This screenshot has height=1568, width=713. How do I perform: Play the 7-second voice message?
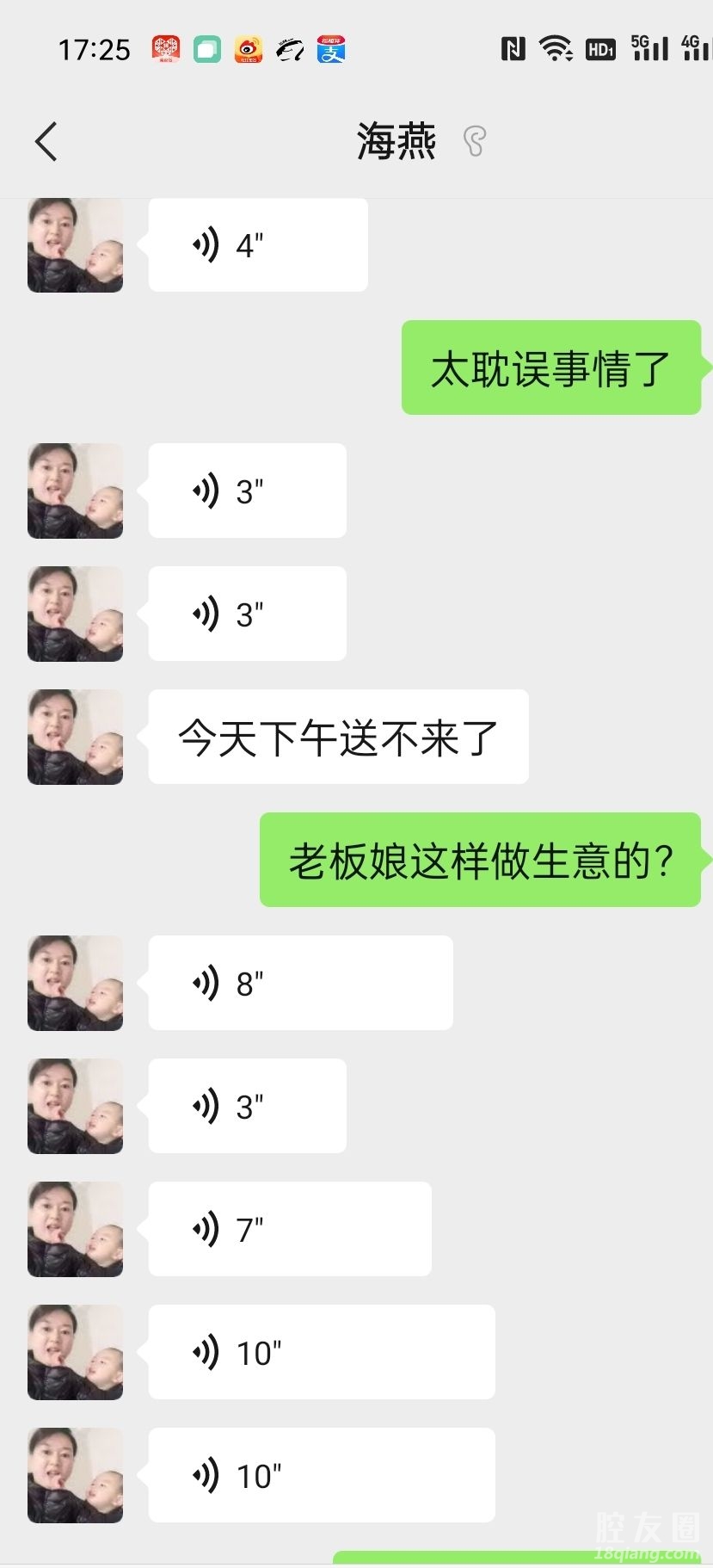(289, 1229)
